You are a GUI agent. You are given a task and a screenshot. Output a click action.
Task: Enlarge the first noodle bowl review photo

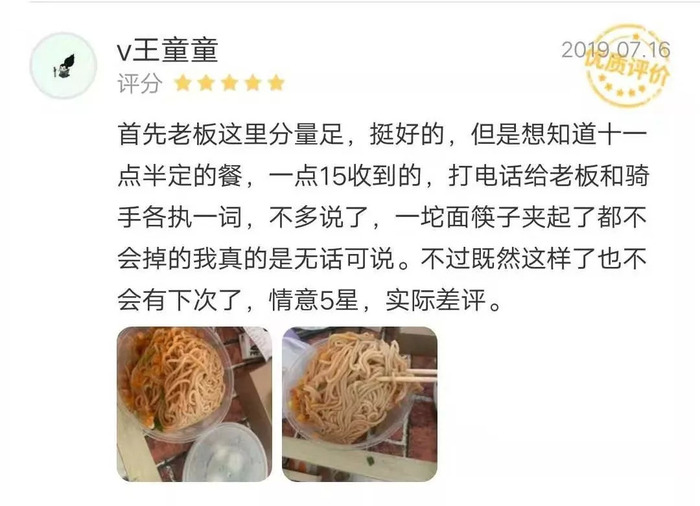coord(194,404)
